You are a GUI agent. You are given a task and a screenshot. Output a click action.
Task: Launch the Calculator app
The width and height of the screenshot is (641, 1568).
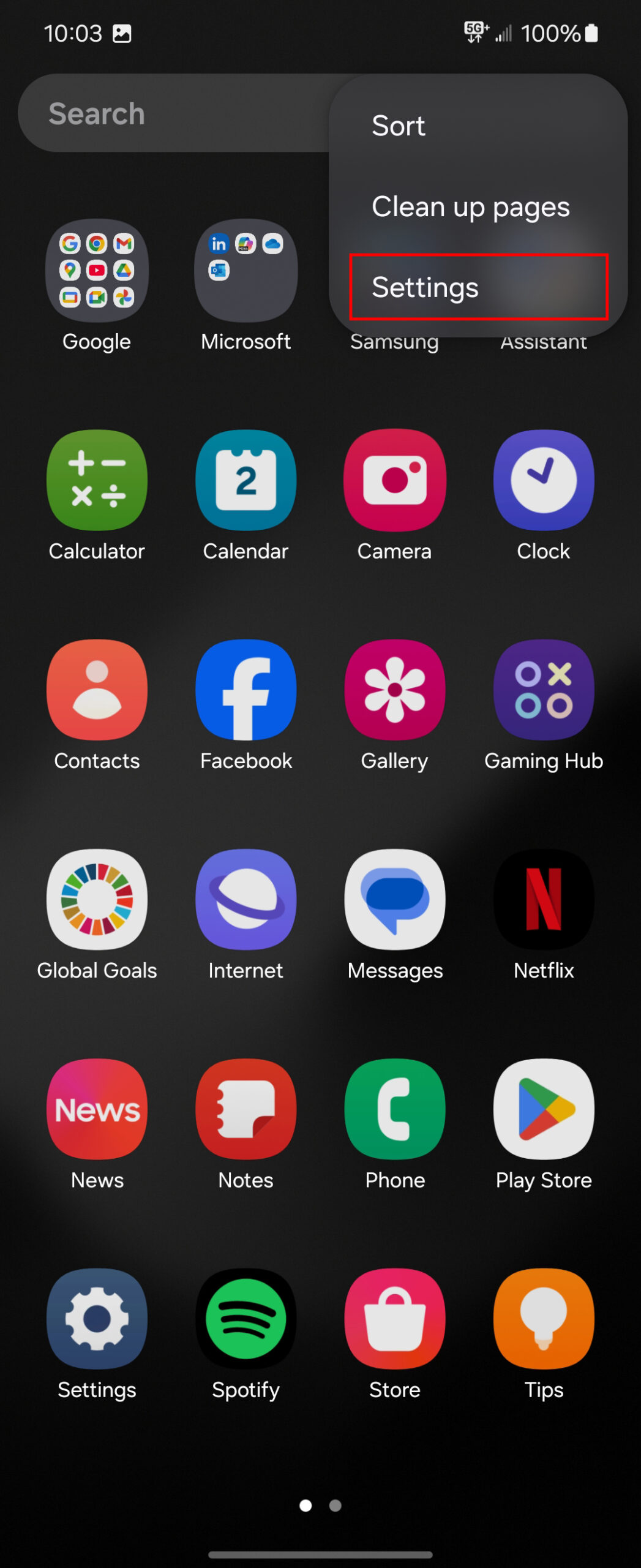coord(97,481)
